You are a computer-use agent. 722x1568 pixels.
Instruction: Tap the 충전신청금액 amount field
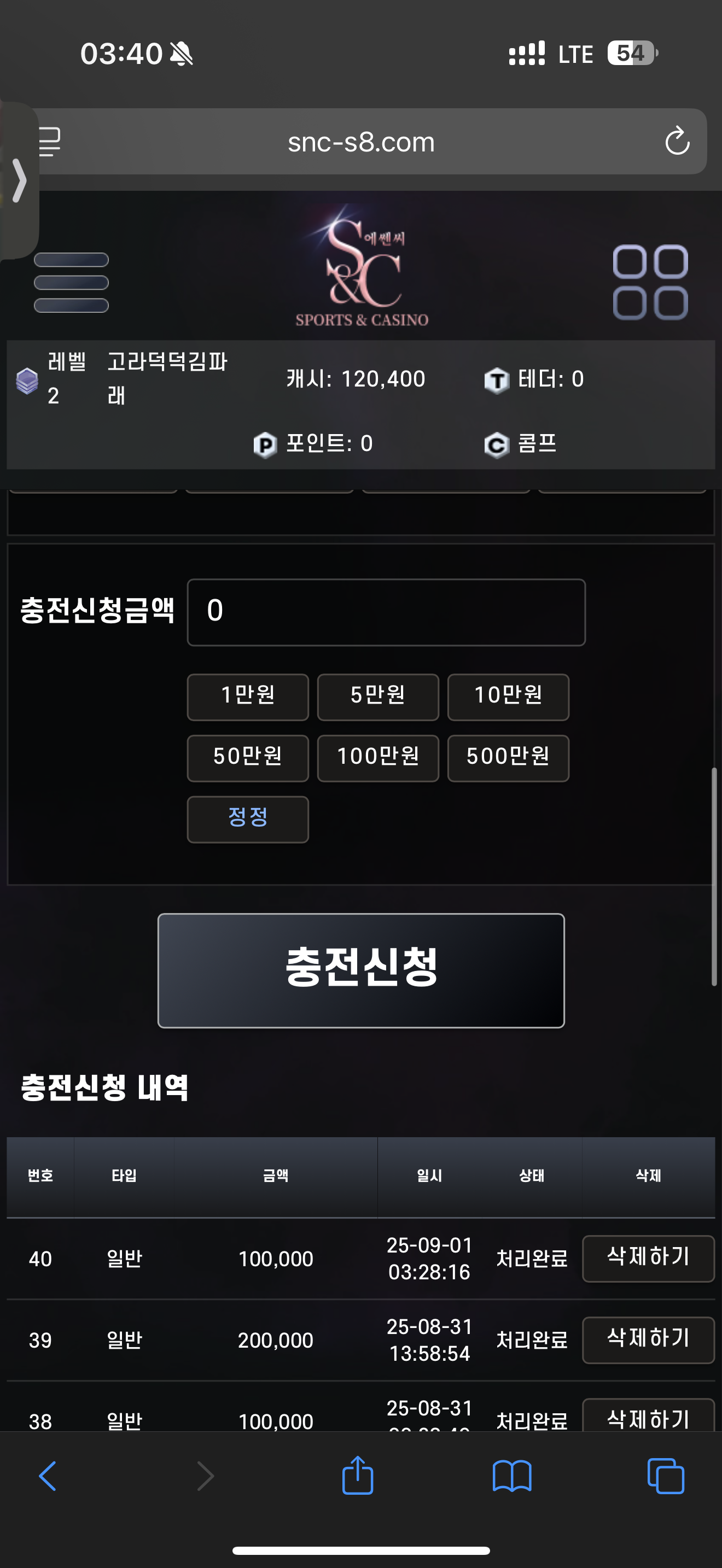point(386,612)
